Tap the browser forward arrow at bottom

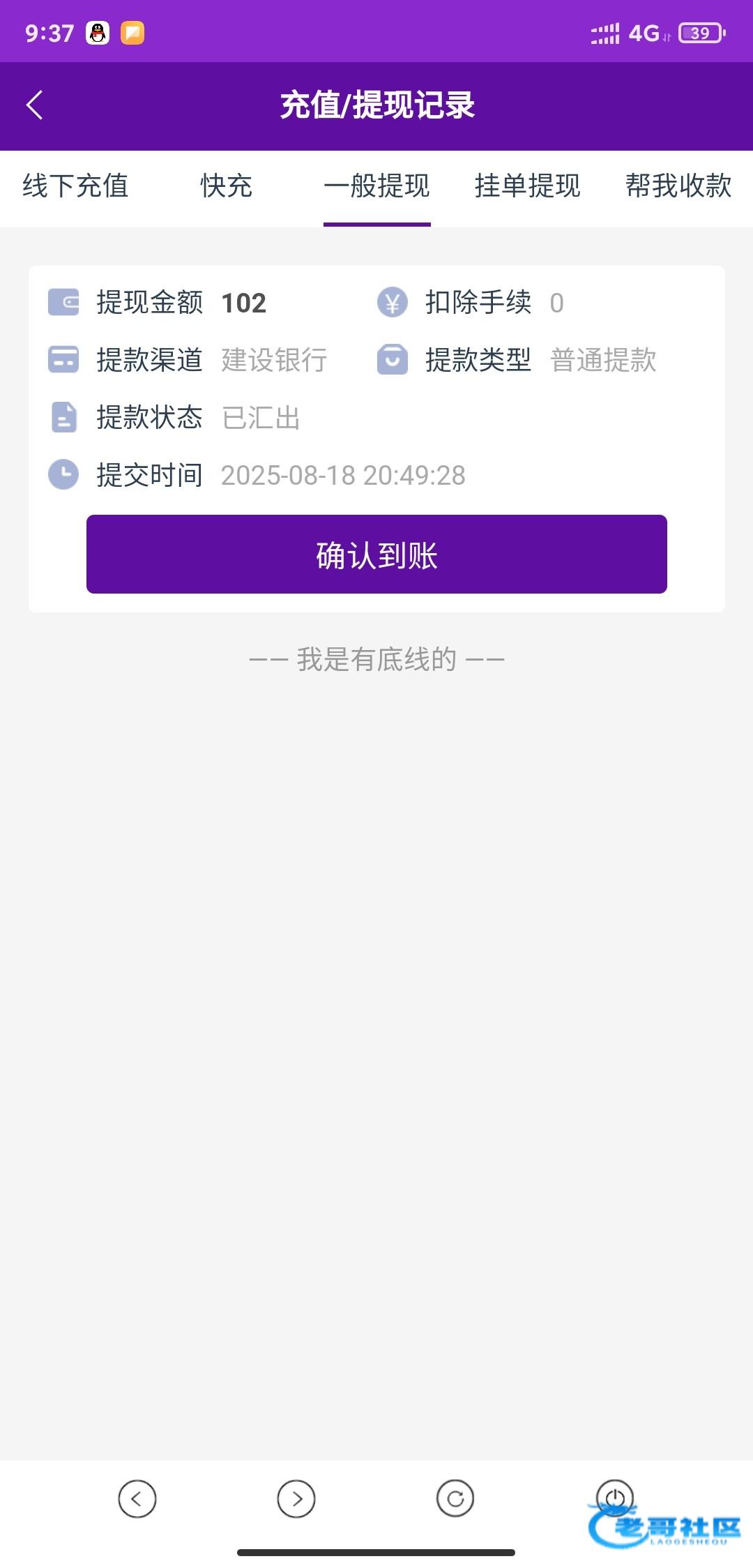coord(296,1498)
